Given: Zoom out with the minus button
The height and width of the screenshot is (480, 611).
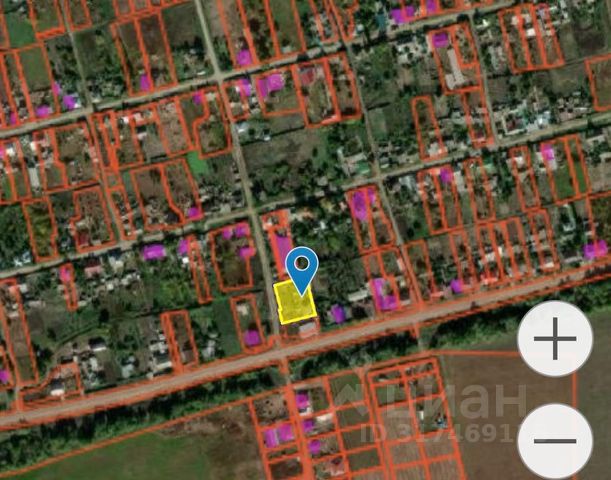Looking at the screenshot, I should (x=555, y=441).
